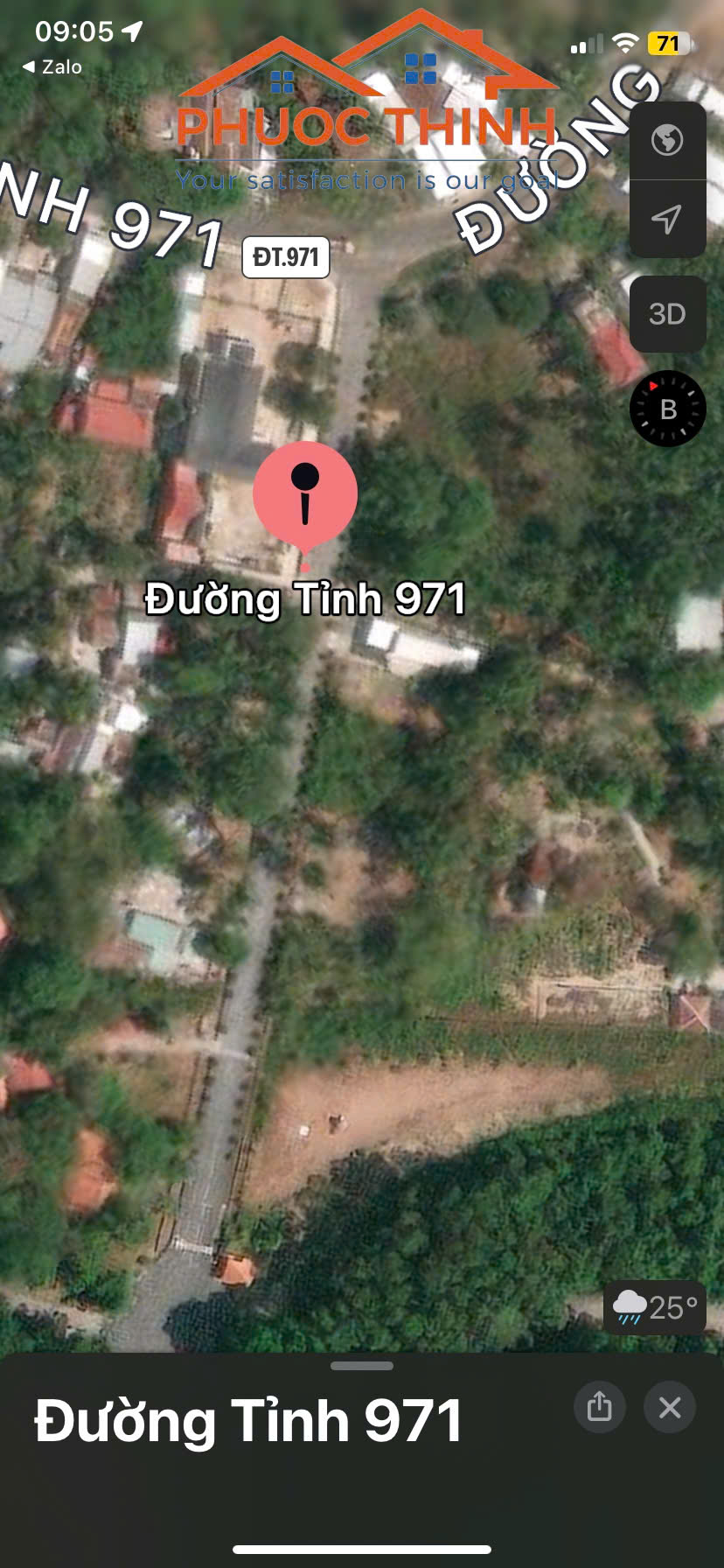Expand the place card using its grabber
724x1568 pixels.
point(362,1366)
